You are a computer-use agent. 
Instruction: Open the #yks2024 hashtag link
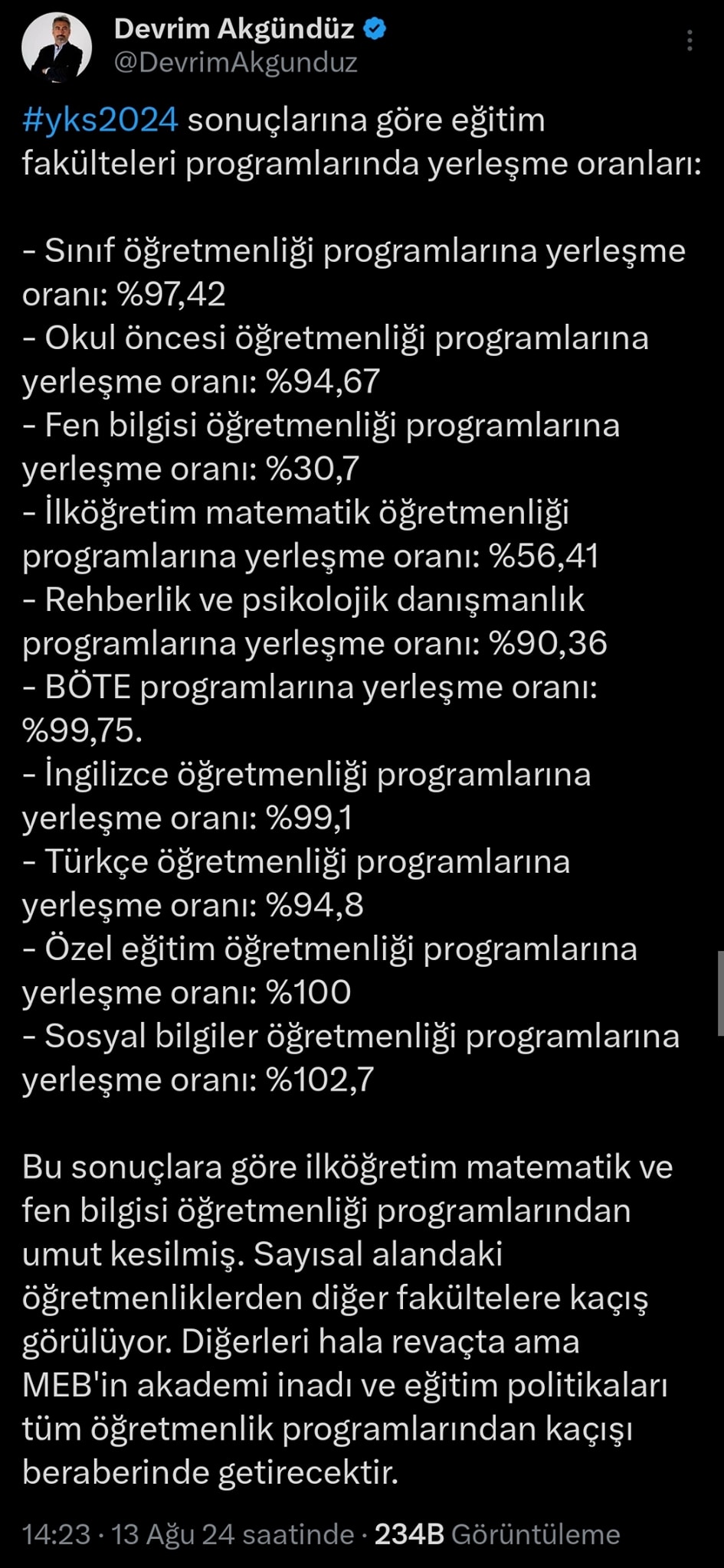coord(100,120)
